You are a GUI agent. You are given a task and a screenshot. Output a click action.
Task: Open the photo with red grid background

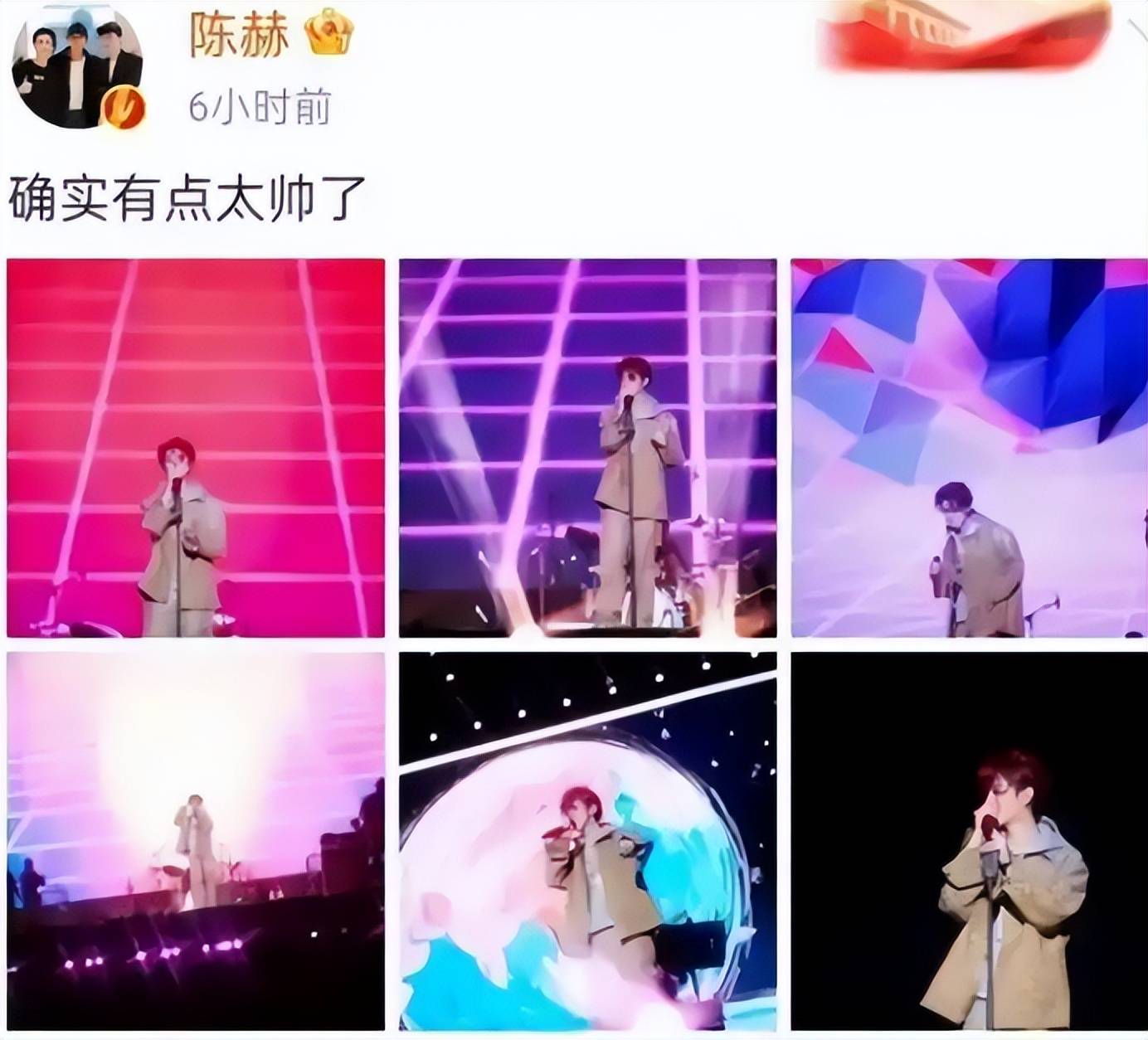click(x=196, y=448)
